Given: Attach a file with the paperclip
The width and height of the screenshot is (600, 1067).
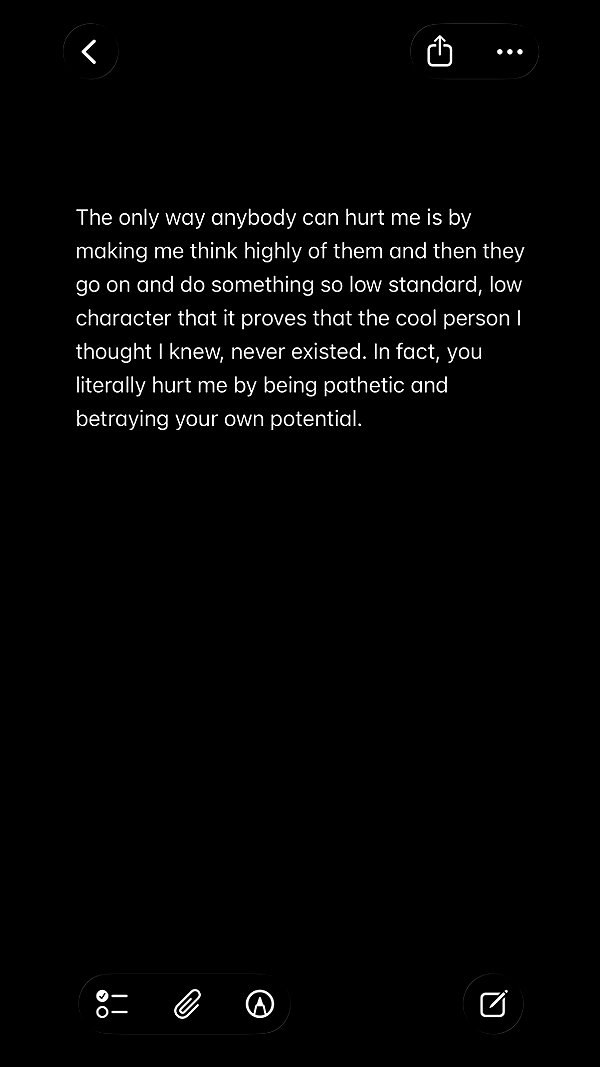Looking at the screenshot, I should (x=187, y=1004).
